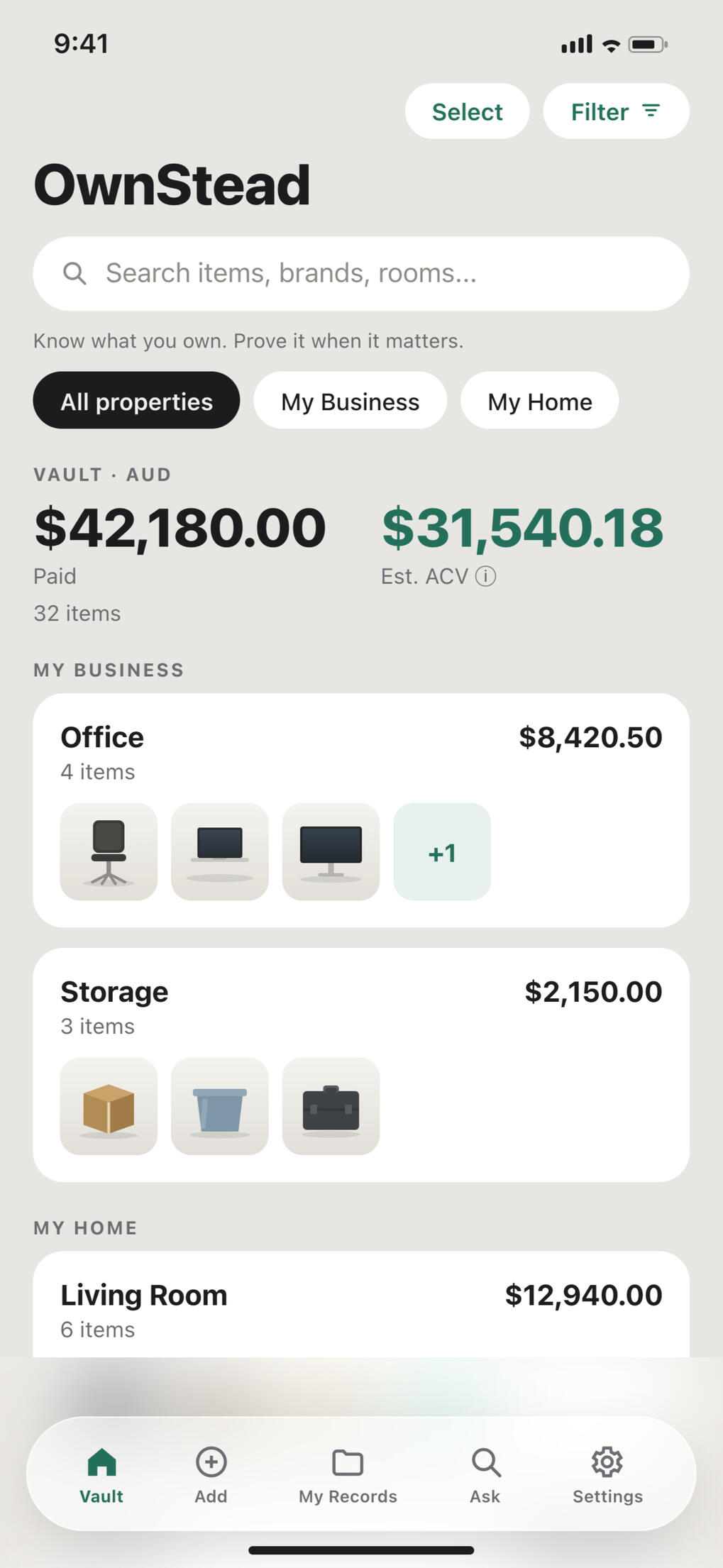Screen dimensions: 723x1568
Task: Open the Office room card
Action: (361, 810)
